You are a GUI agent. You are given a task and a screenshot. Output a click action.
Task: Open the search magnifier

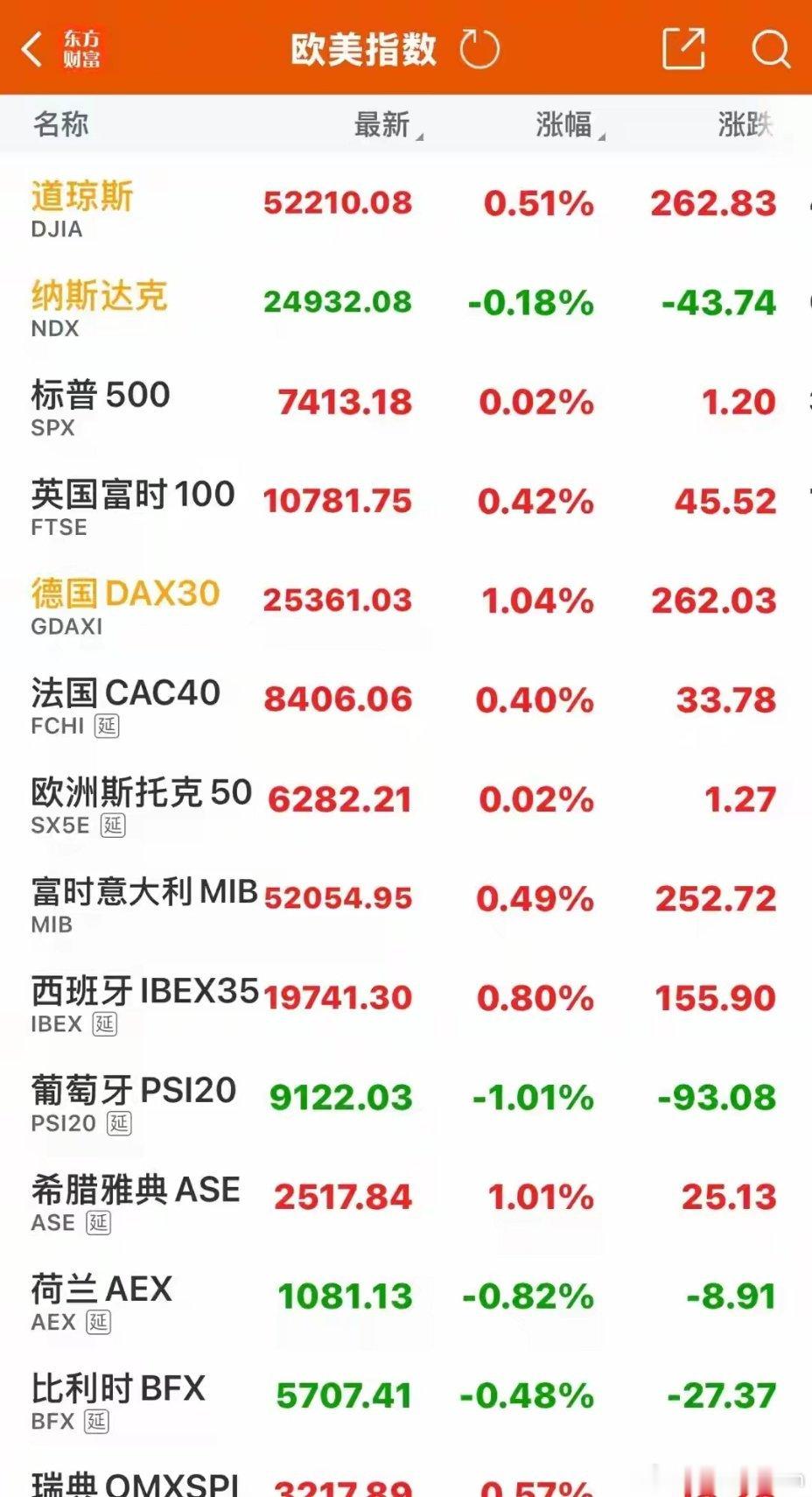point(770,49)
